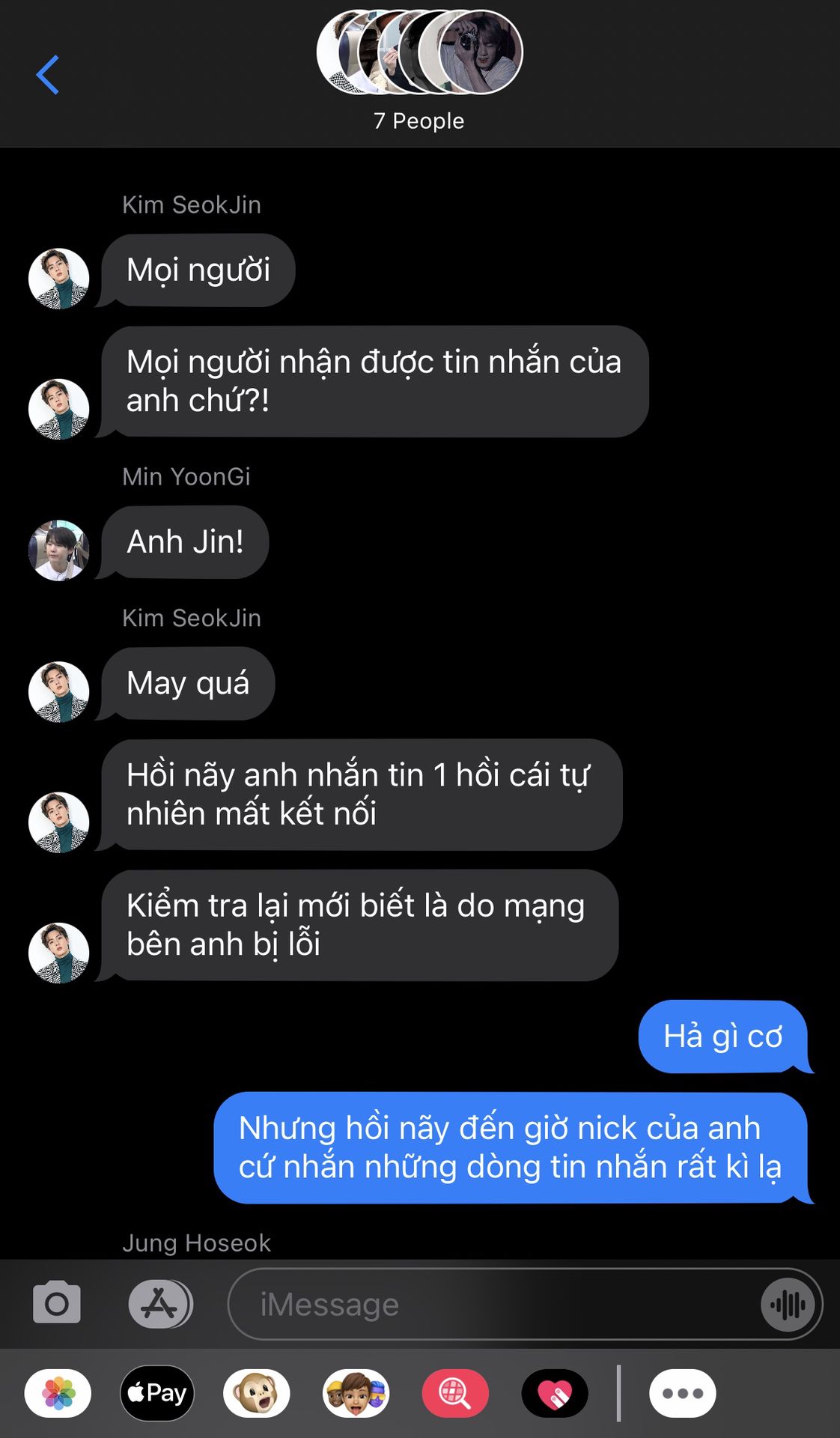Open the camera to take a photo
The height and width of the screenshot is (1438, 840).
(57, 1304)
